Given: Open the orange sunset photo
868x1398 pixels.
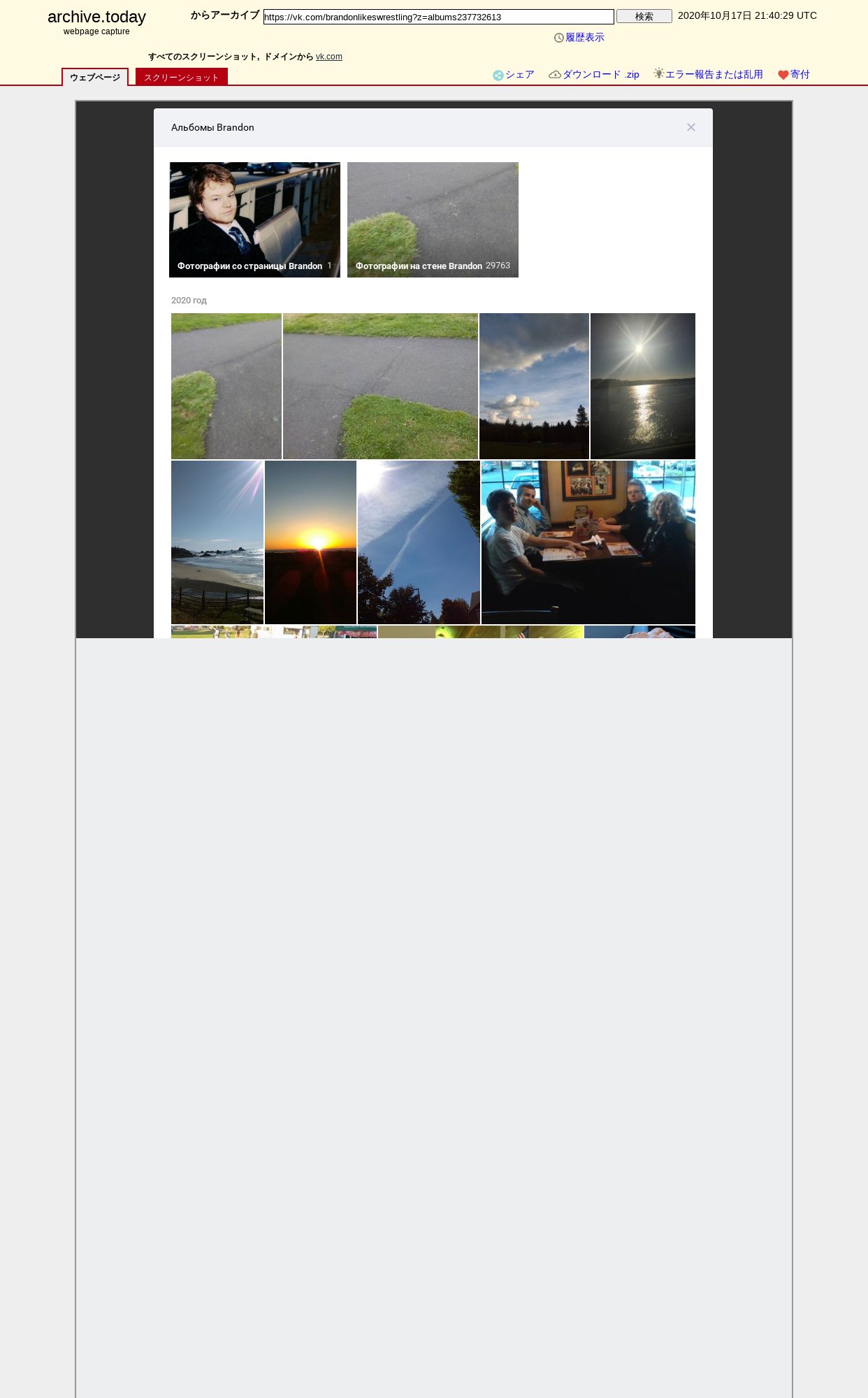Looking at the screenshot, I should 310,542.
